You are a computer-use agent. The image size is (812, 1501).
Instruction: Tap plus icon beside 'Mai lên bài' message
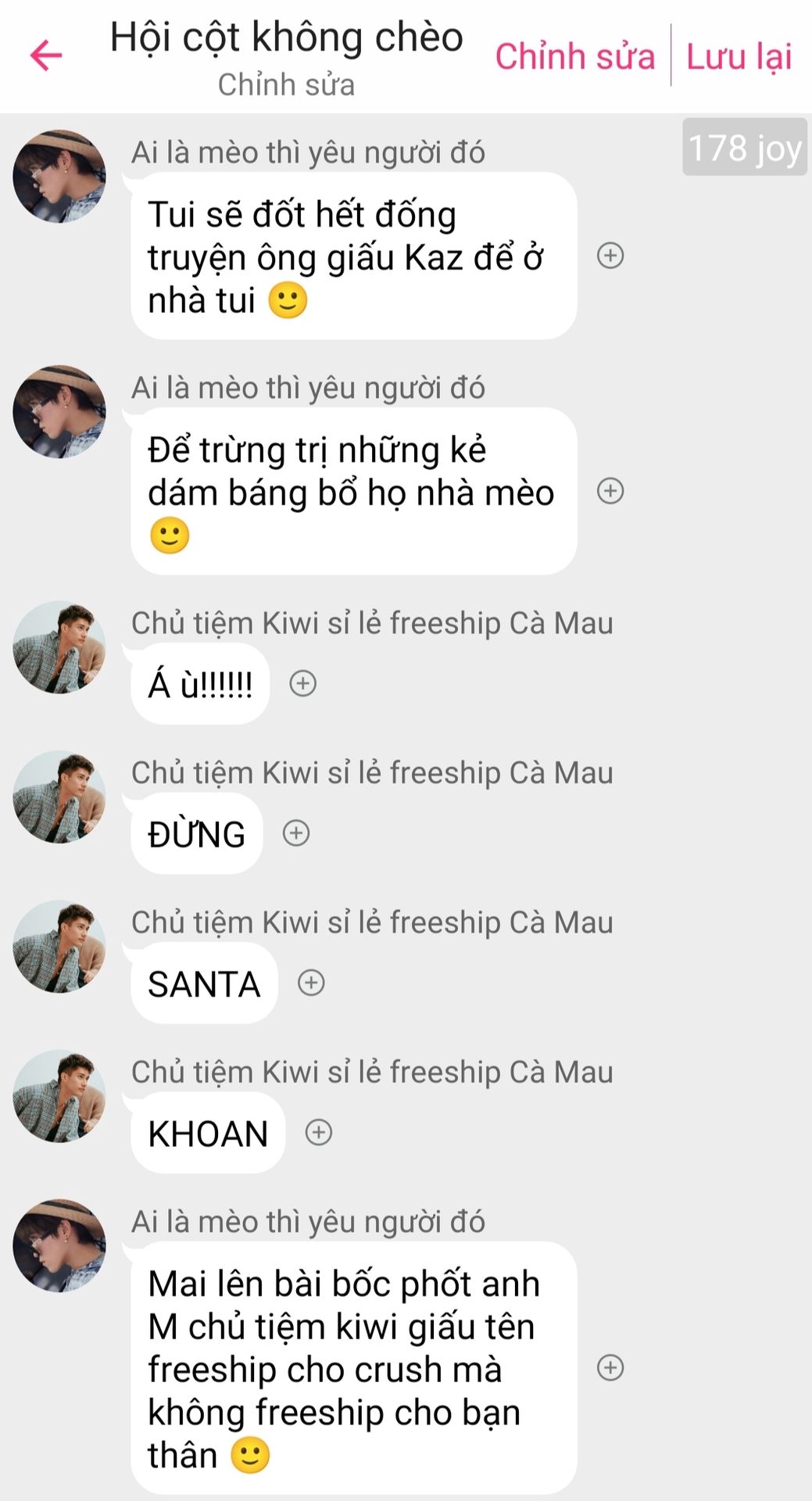610,1367
